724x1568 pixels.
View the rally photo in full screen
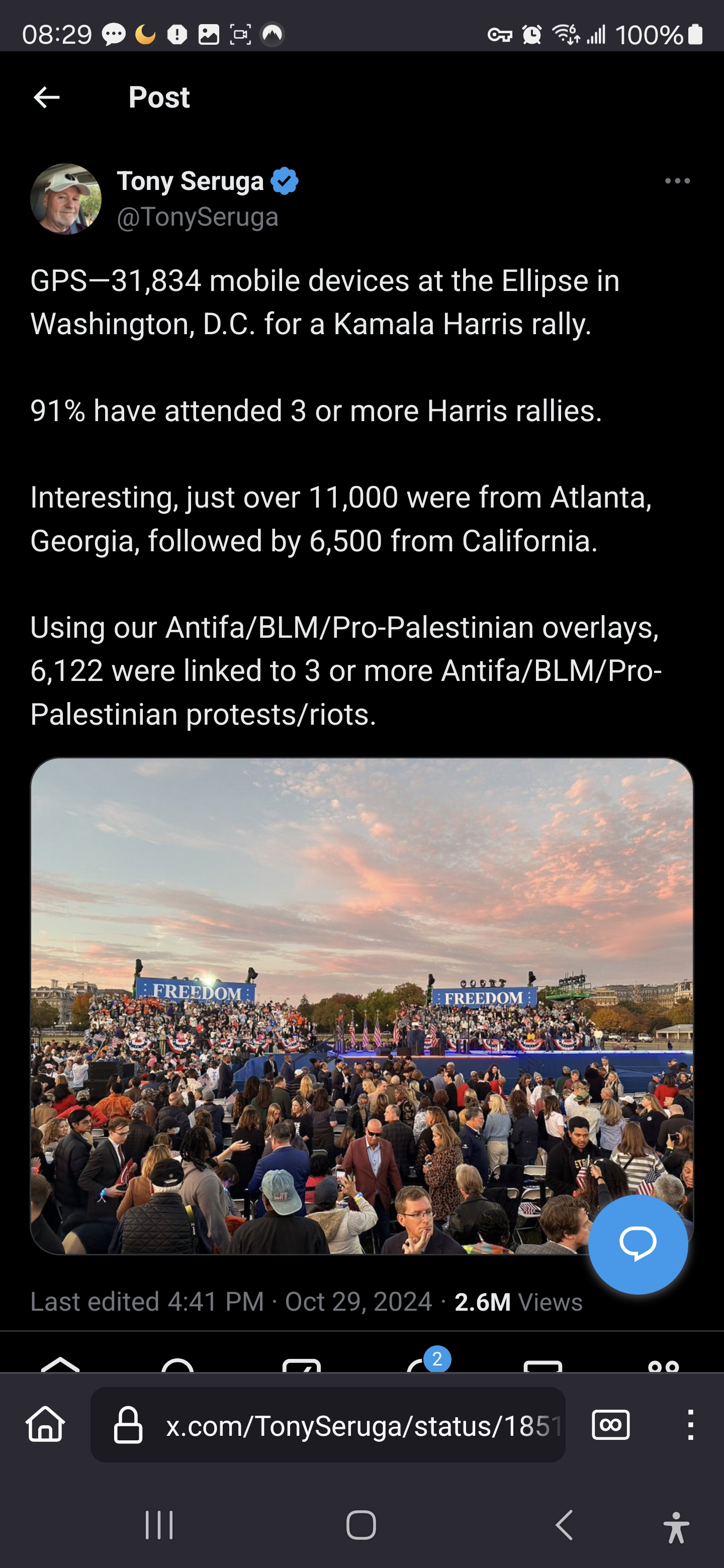[361, 1006]
